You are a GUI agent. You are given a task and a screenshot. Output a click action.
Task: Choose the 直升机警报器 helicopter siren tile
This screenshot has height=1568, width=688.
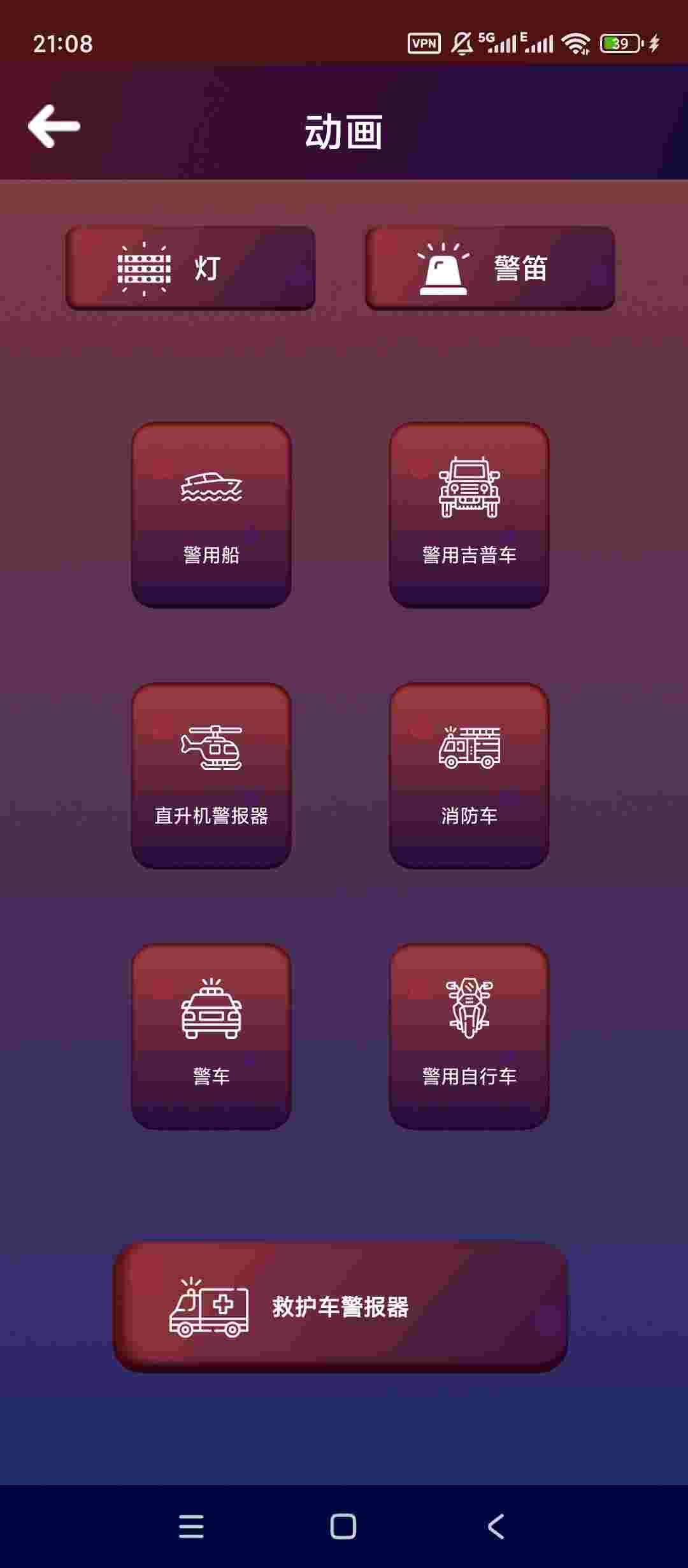[x=211, y=775]
